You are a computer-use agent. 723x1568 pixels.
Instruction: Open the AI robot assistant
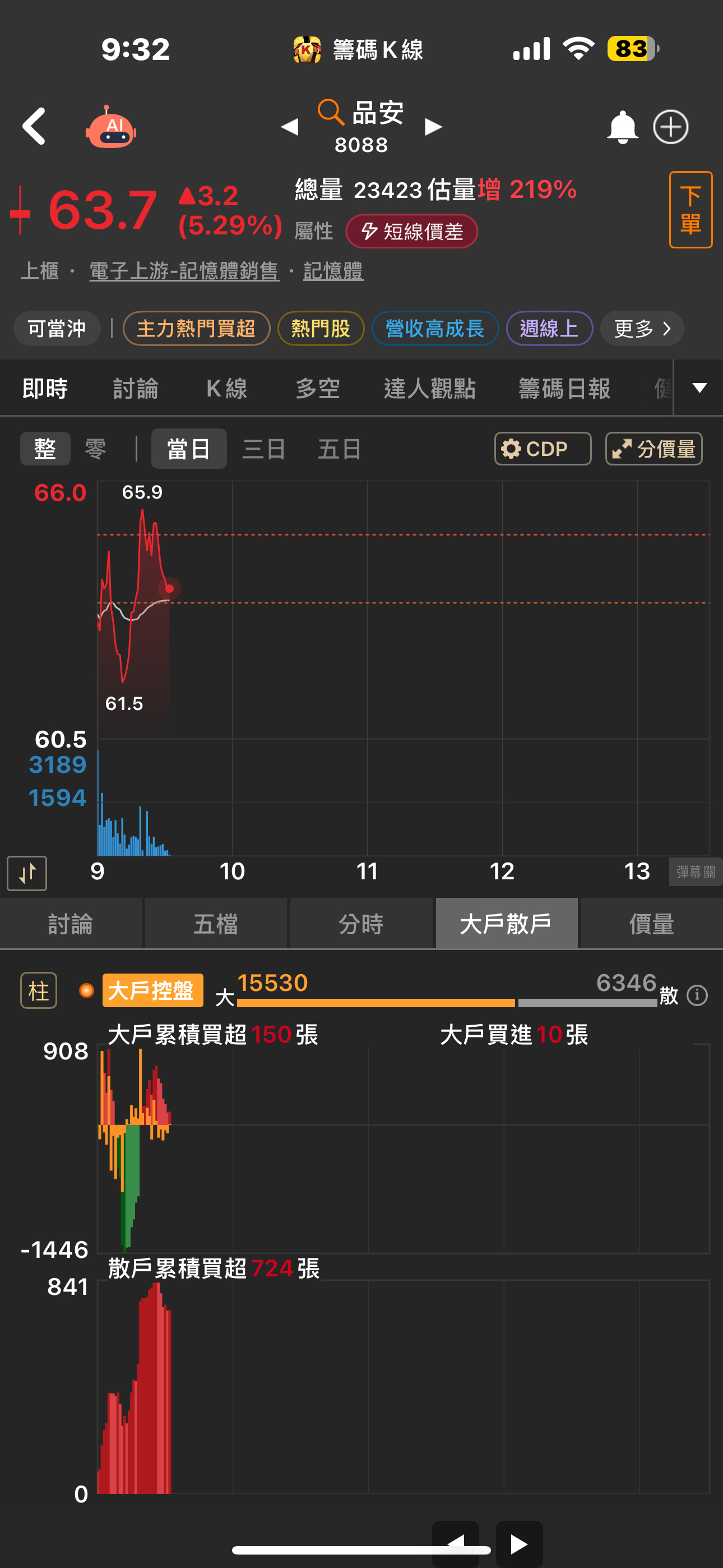coord(111,128)
